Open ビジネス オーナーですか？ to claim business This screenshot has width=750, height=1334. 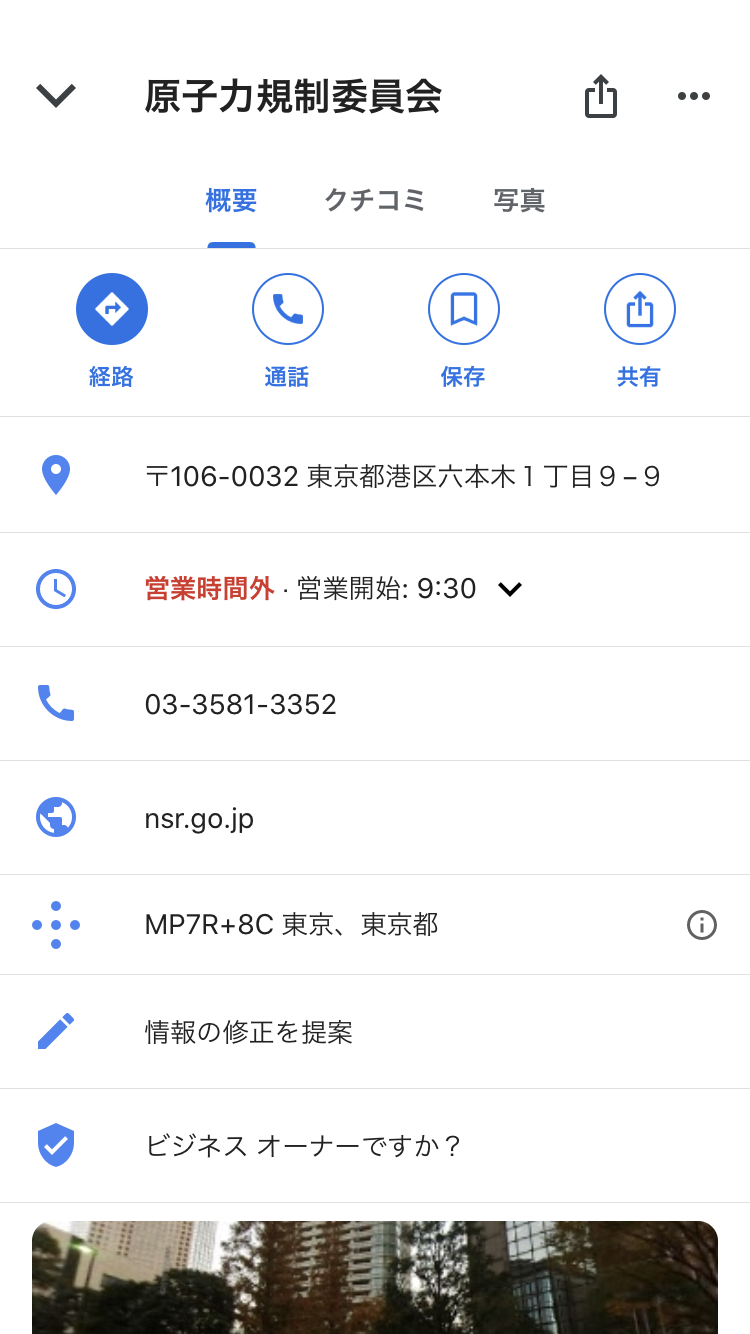304,1146
